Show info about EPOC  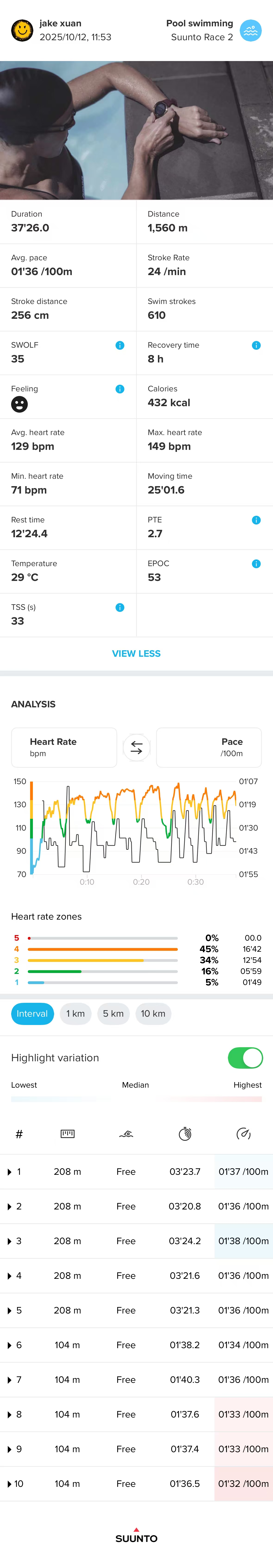pyautogui.click(x=256, y=564)
